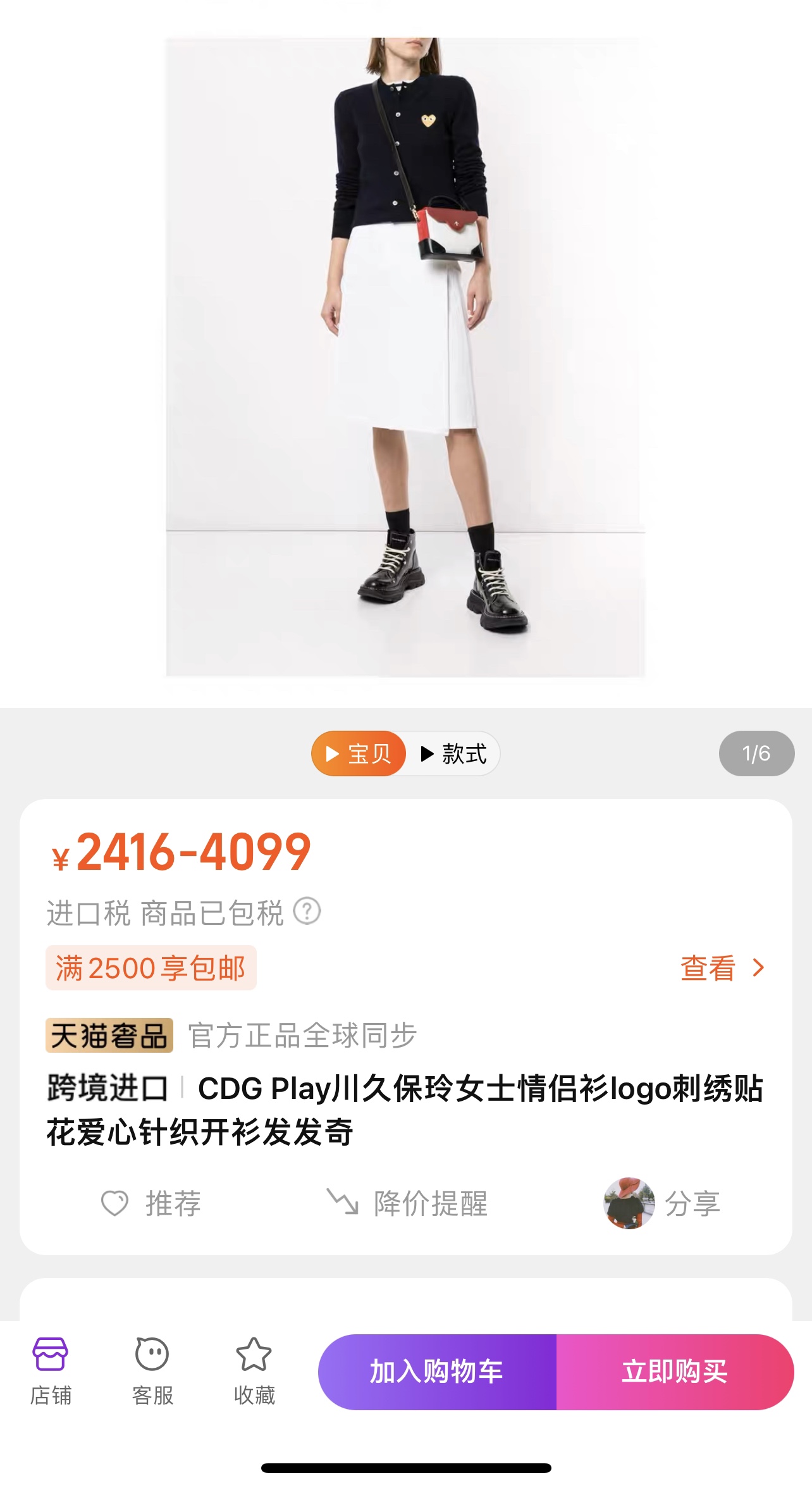Viewport: 812px width, 1488px height.
Task: Switch to the 款式 media tab
Action: pos(454,753)
